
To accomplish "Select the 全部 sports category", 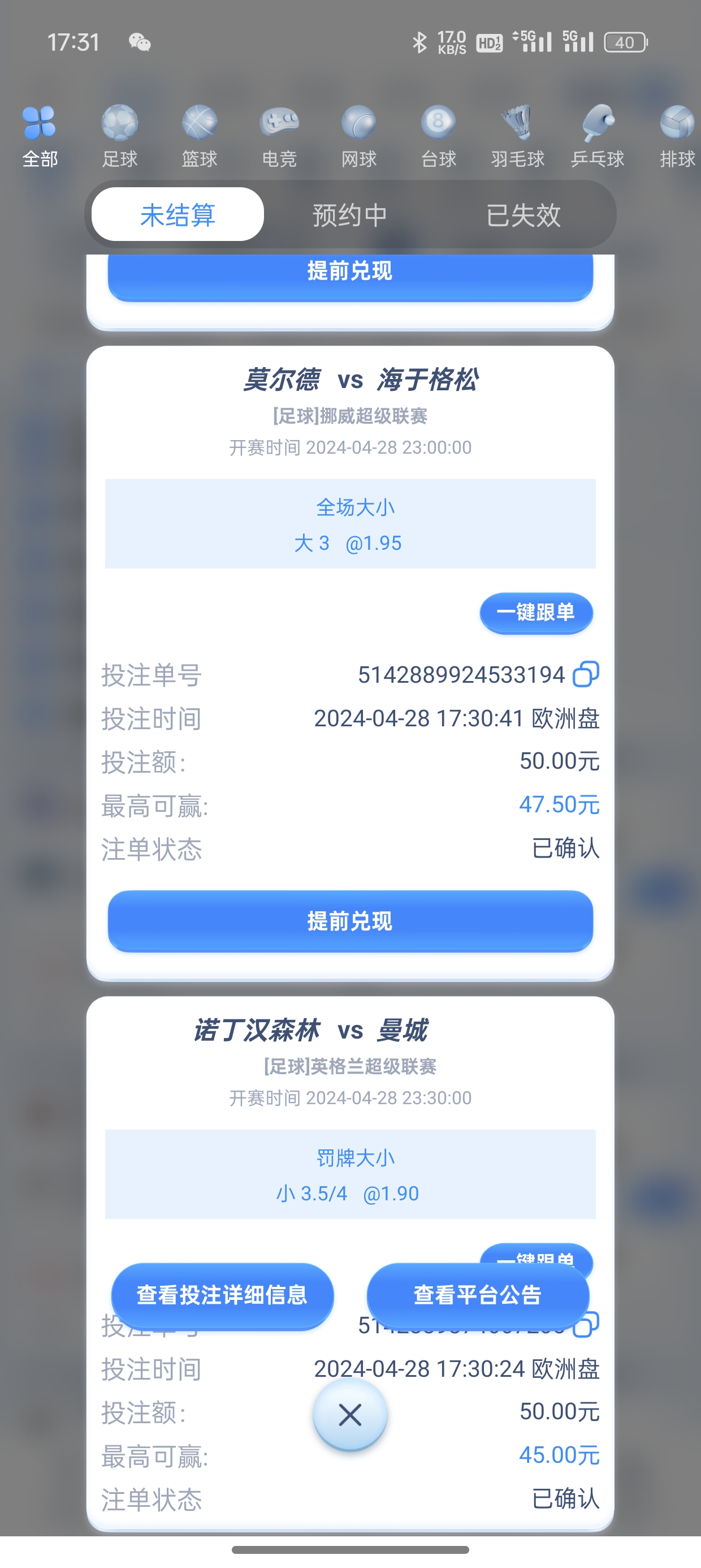I will point(40,136).
